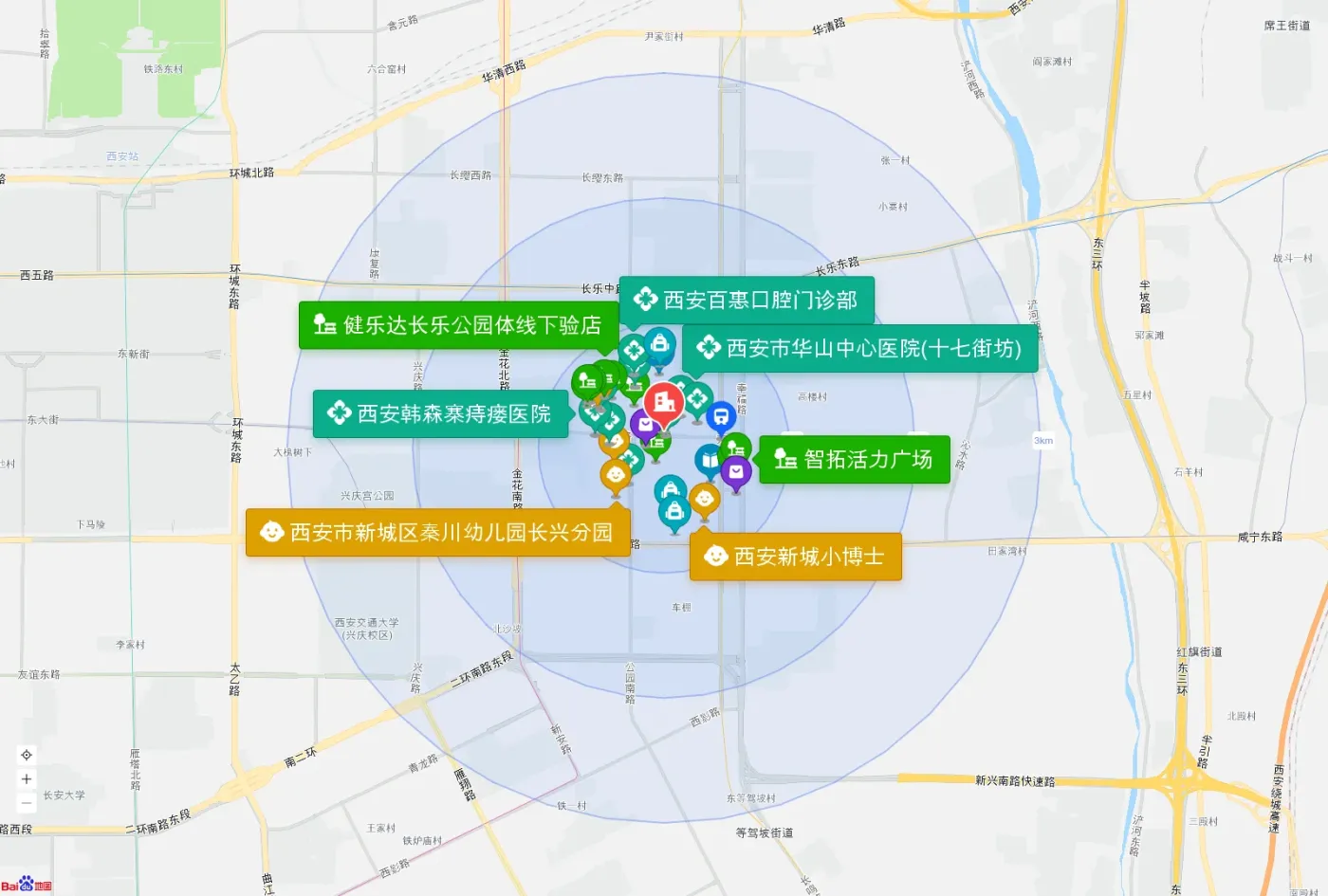Zoom in on the map

tap(27, 779)
